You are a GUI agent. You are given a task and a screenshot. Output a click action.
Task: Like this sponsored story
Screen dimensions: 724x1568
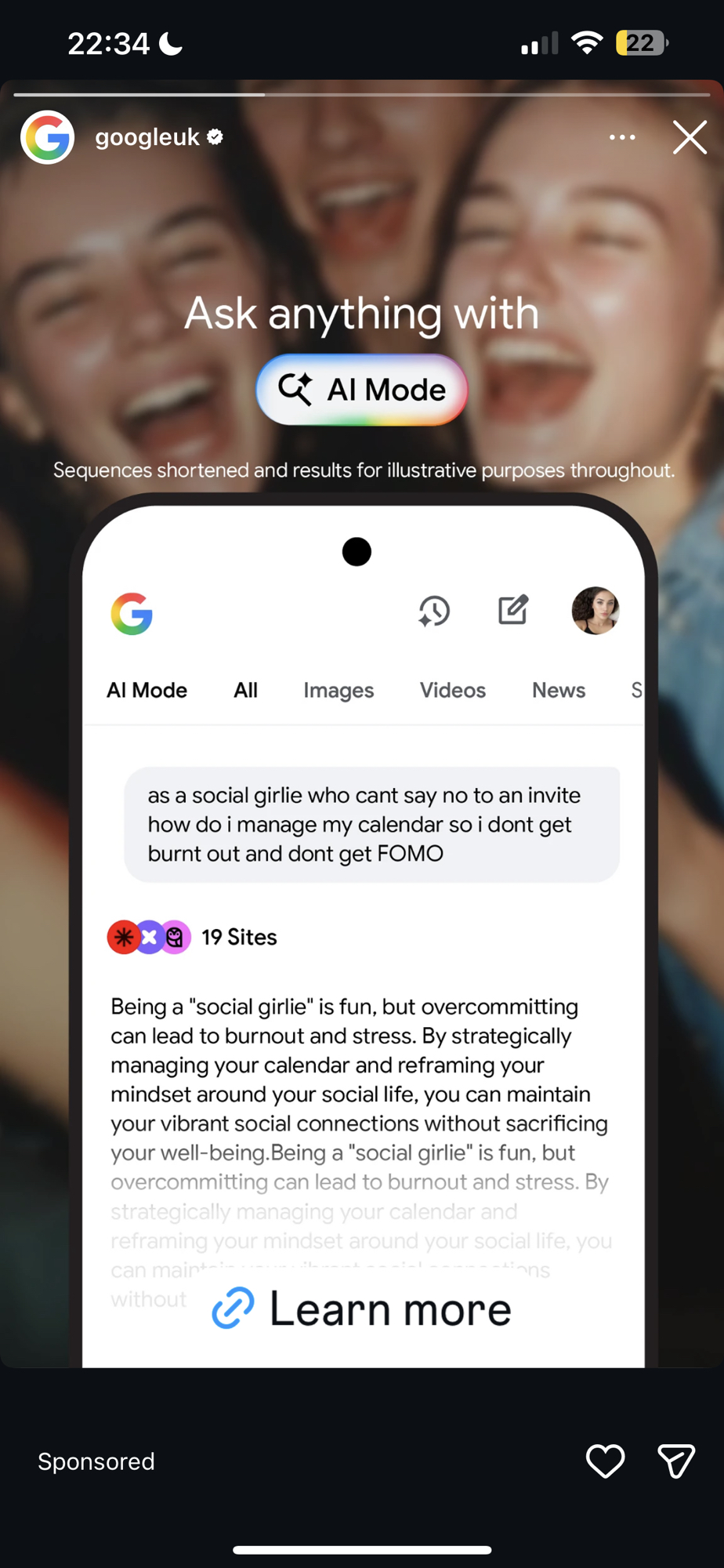click(605, 1461)
